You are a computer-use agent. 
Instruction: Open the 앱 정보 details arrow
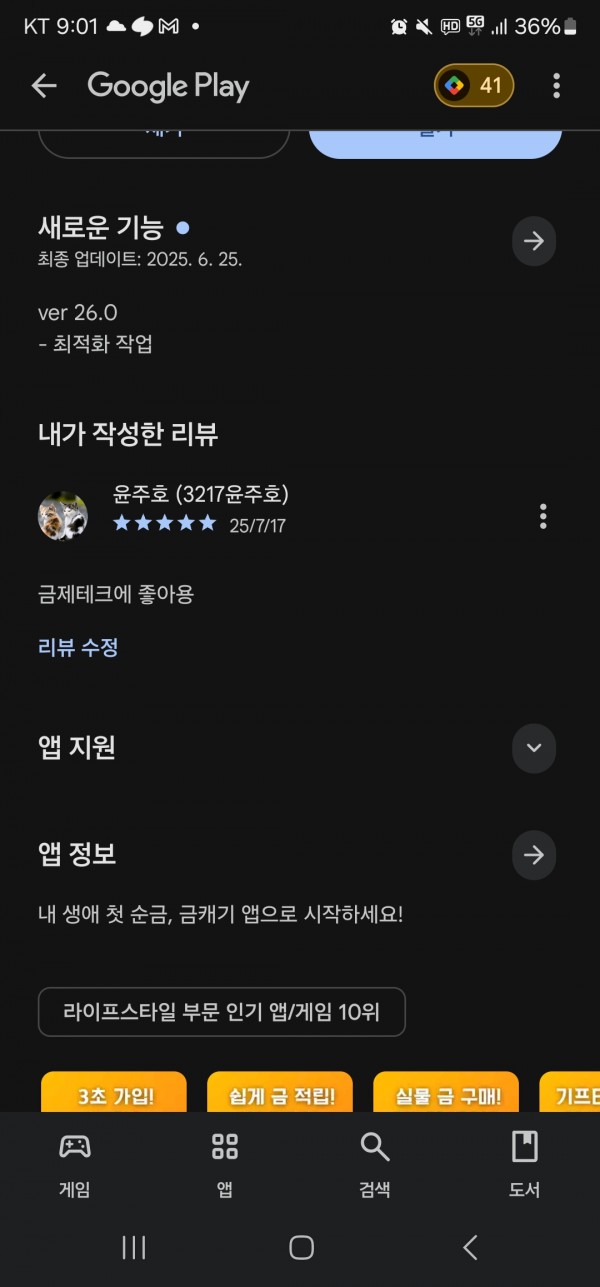(x=534, y=855)
